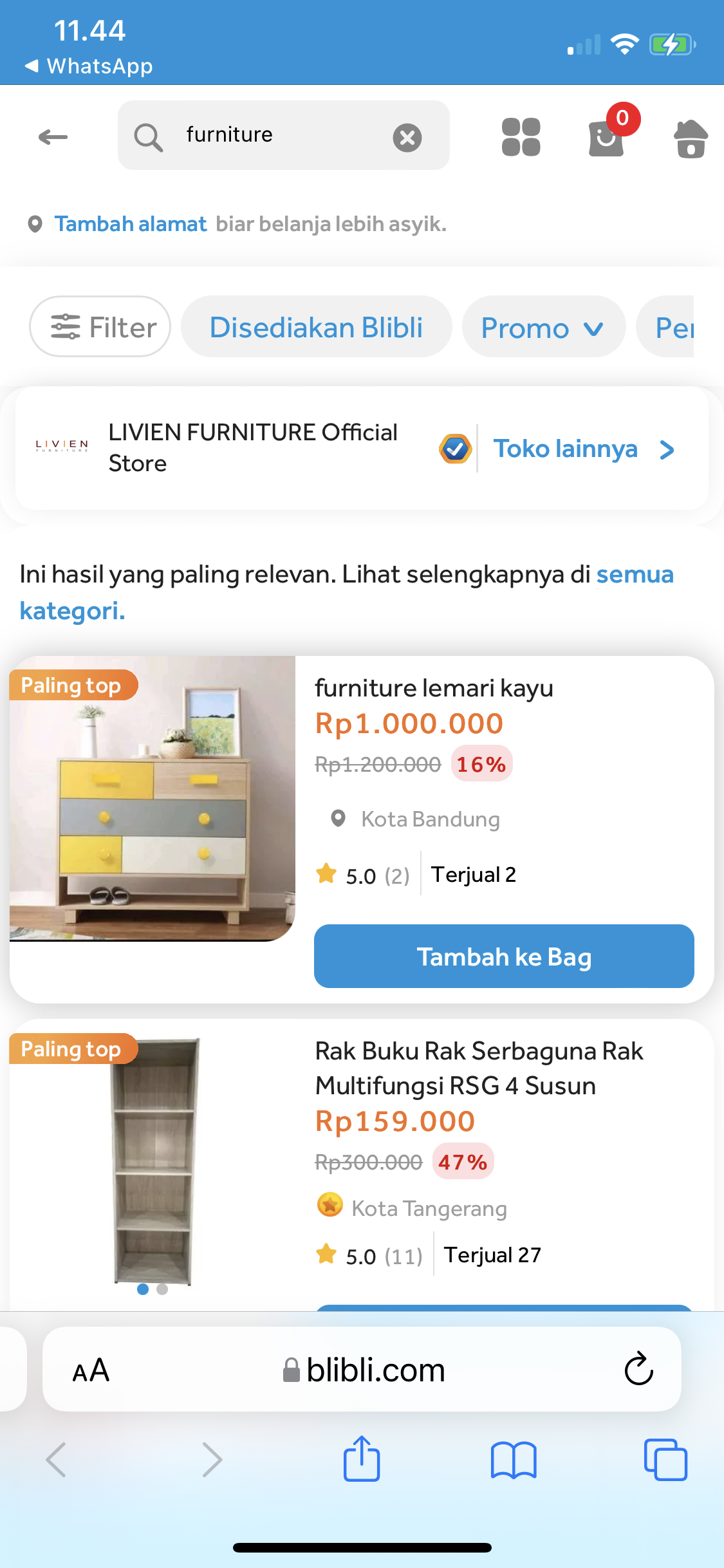The image size is (724, 1568).
Task: Select the Disediakan Blibli chip
Action: 316,327
